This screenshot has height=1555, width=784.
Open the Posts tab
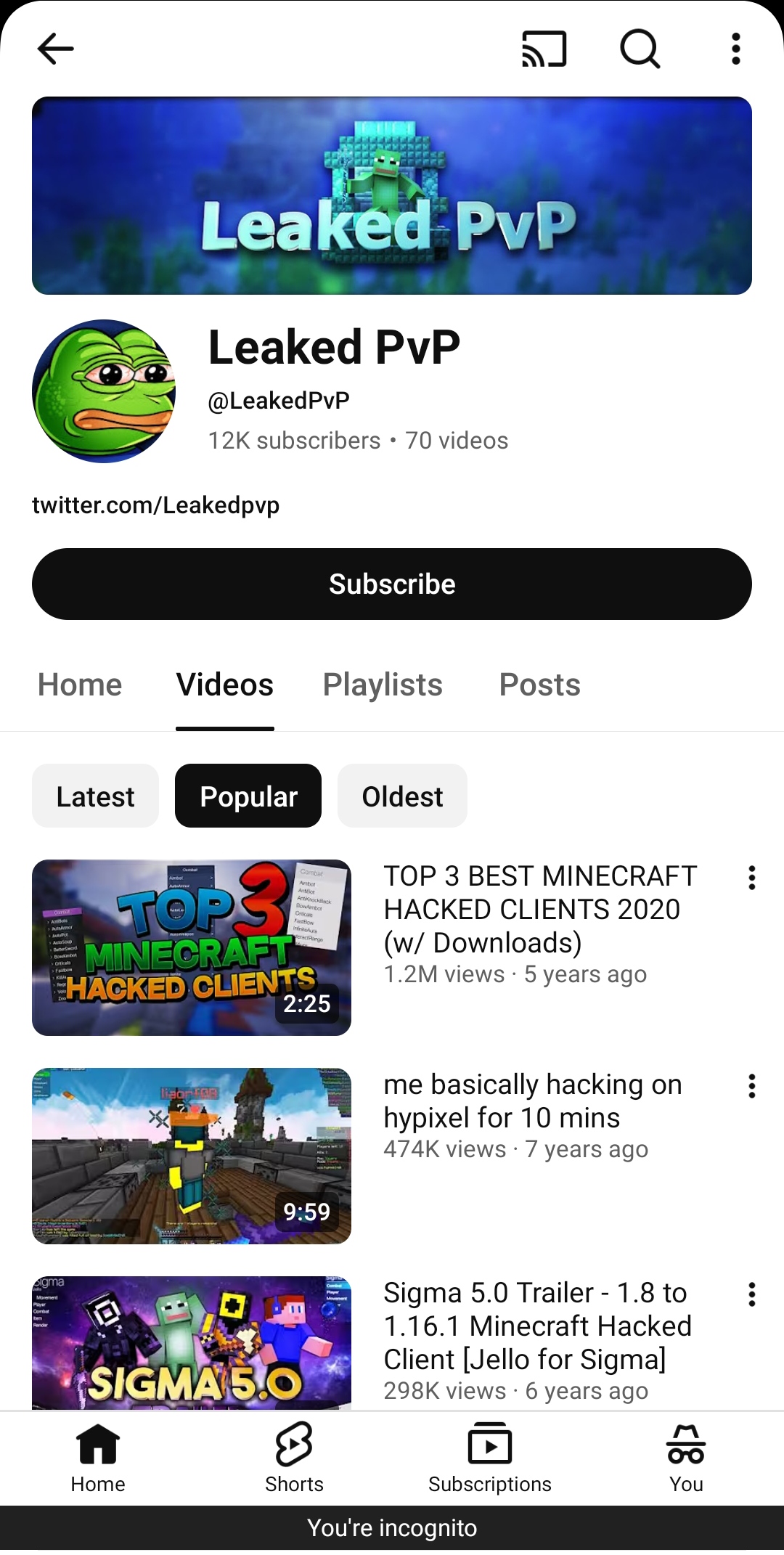point(539,685)
